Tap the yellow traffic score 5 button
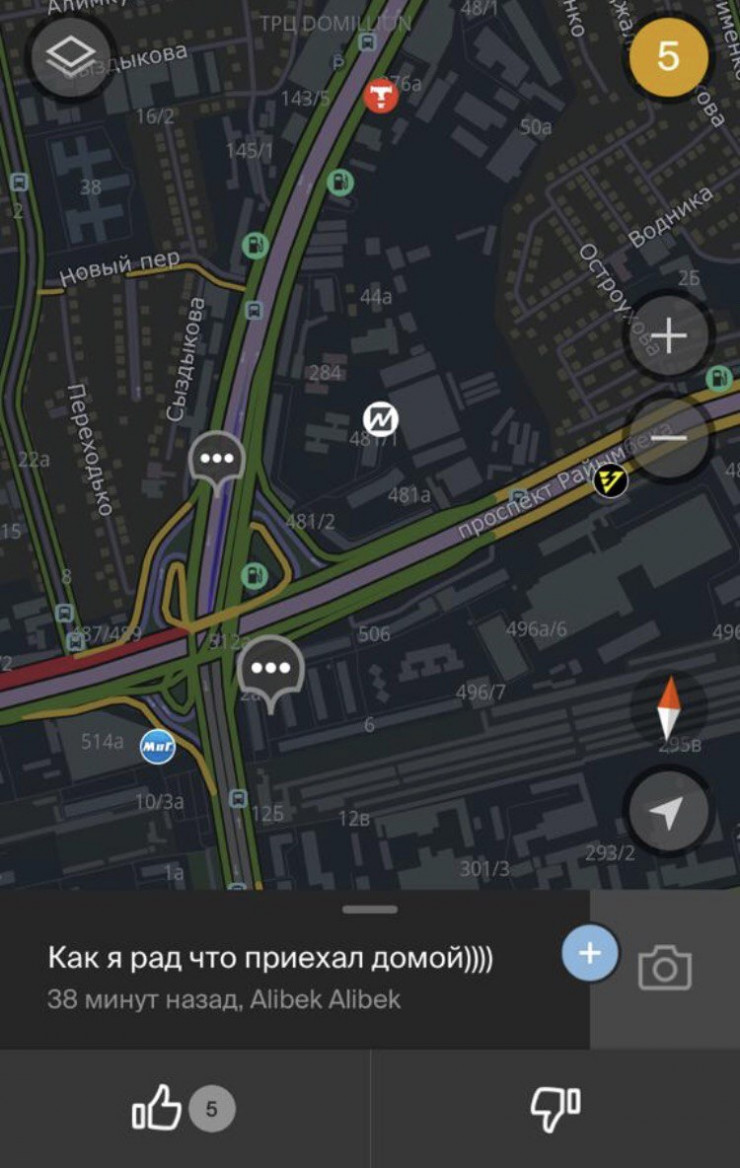Viewport: 740px width, 1168px height. 668,57
